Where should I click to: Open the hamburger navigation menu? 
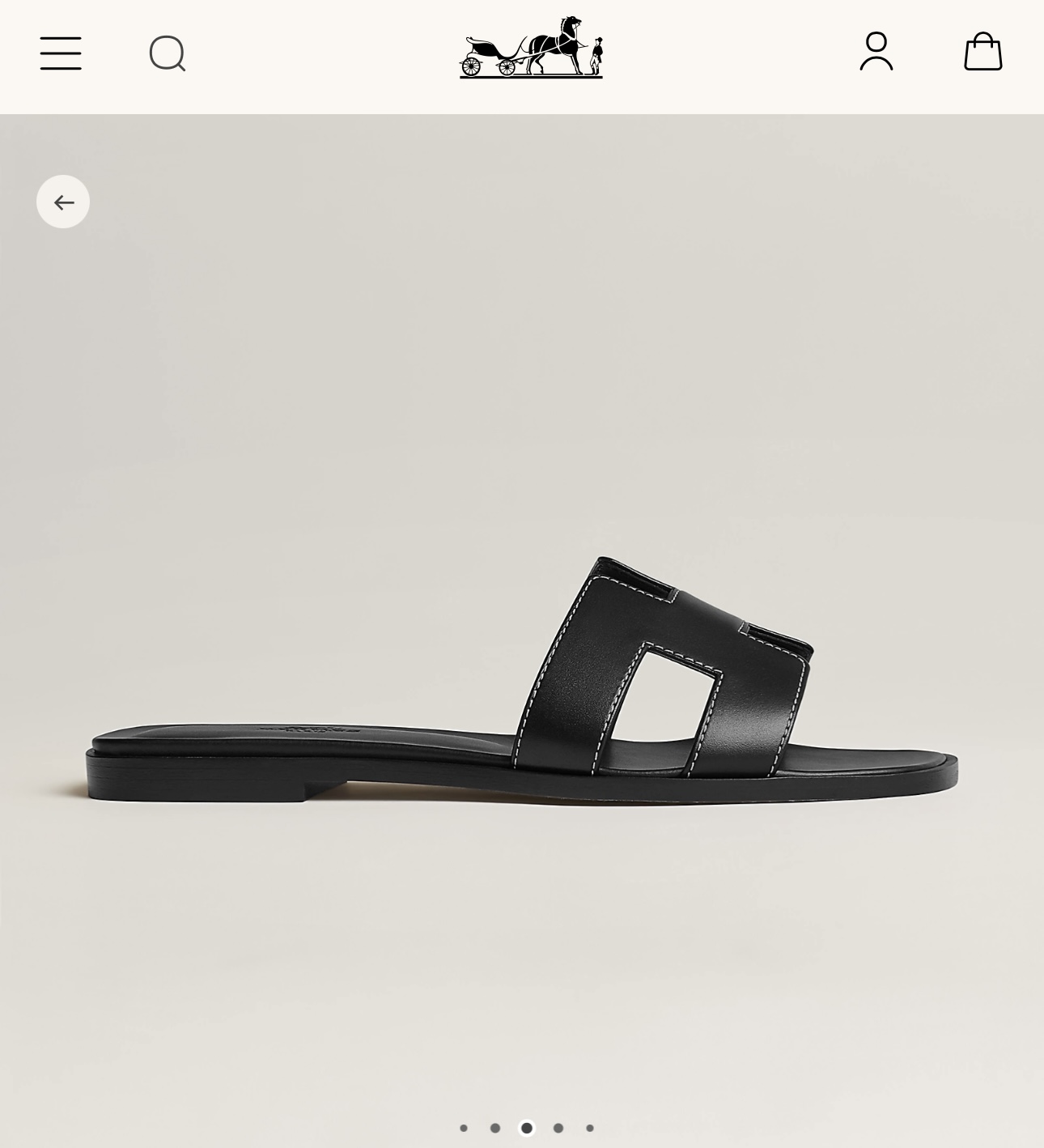(60, 52)
